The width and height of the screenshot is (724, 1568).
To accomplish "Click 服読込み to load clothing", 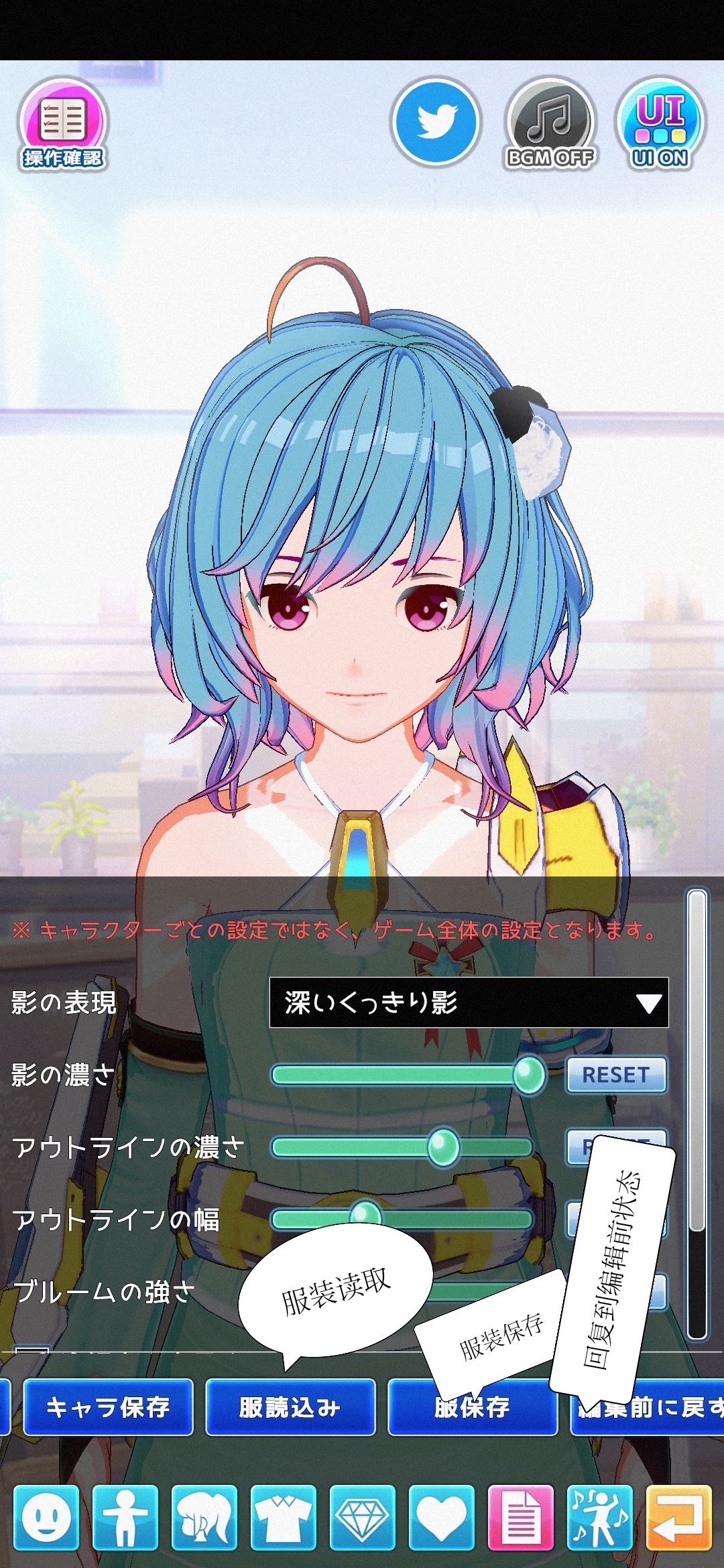I will click(291, 1408).
